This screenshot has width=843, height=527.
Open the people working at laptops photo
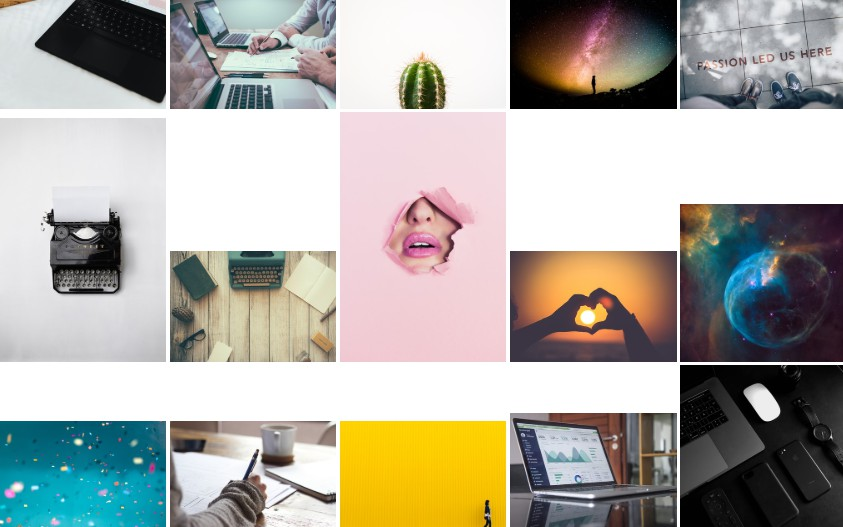[253, 54]
